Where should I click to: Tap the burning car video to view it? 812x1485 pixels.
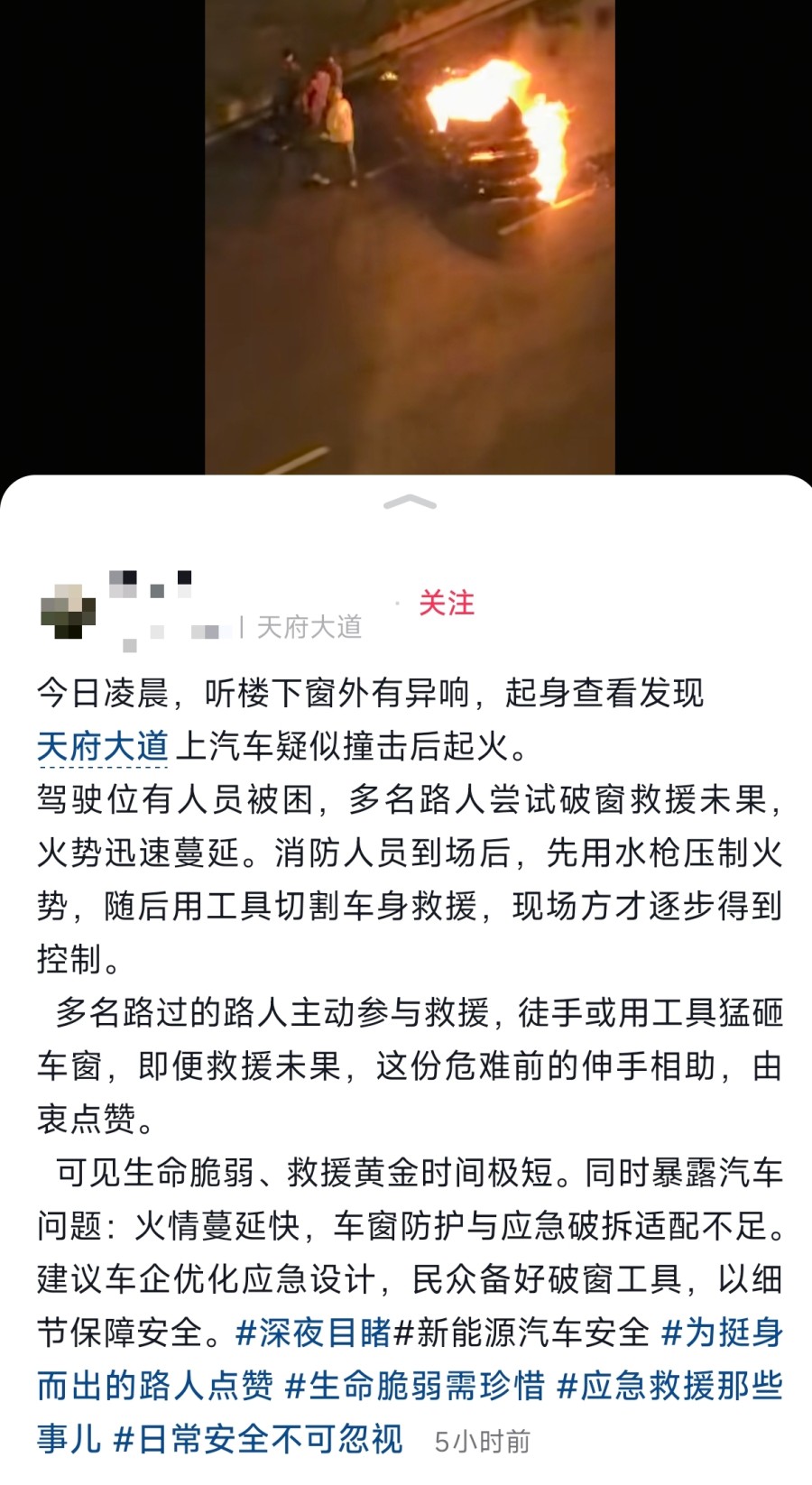(x=410, y=236)
